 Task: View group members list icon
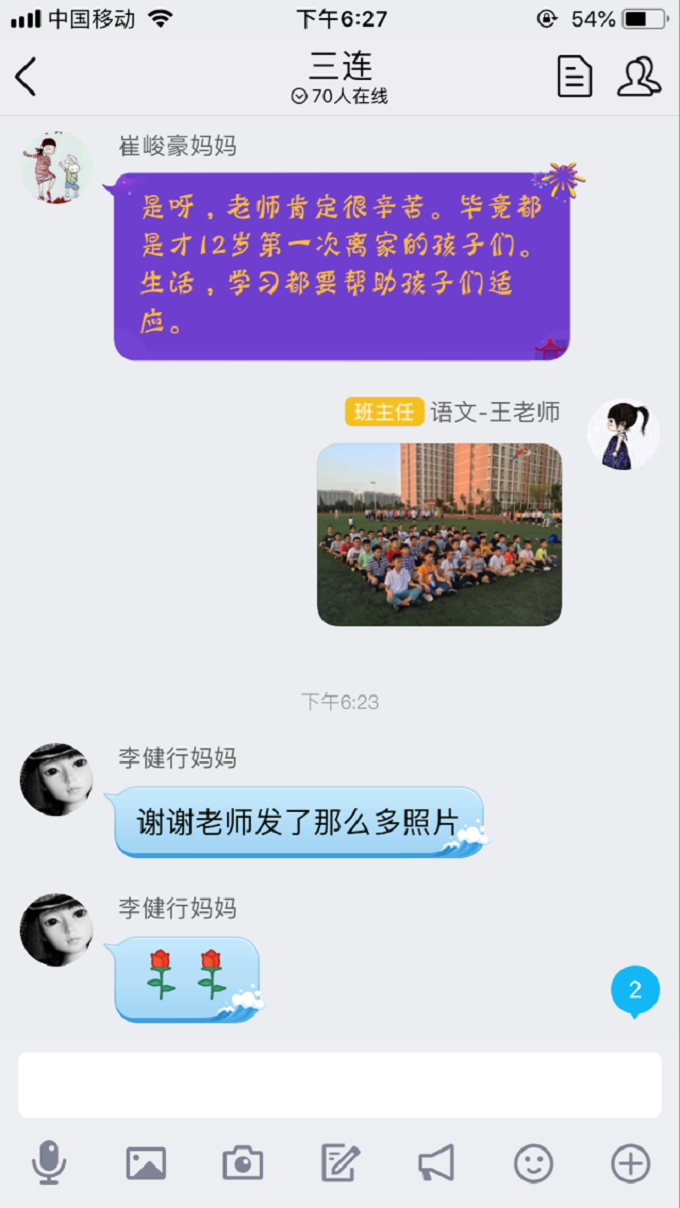coord(639,76)
